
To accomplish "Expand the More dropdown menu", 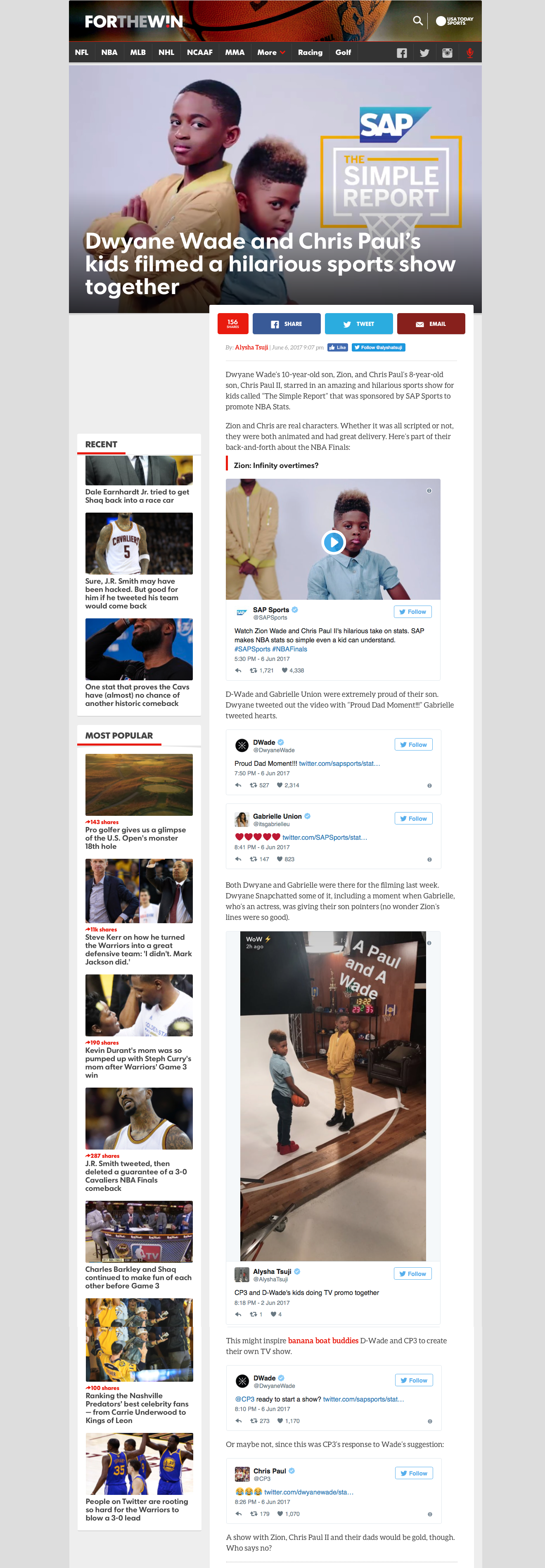I will (271, 52).
